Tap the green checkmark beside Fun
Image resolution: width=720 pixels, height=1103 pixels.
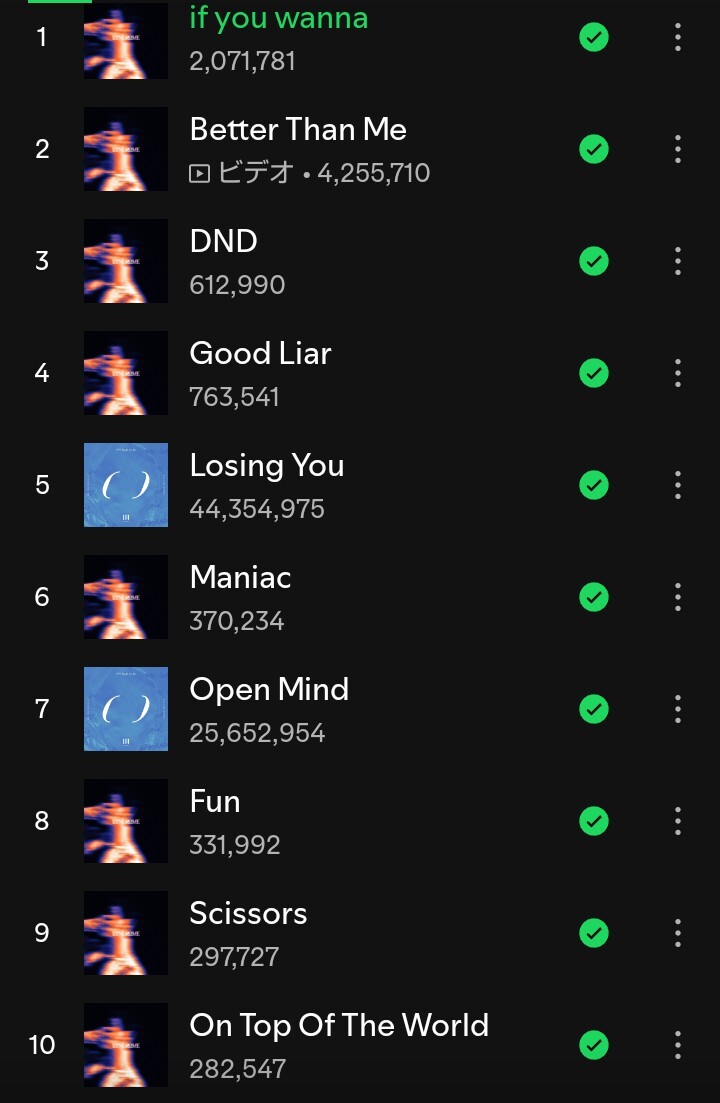(594, 821)
